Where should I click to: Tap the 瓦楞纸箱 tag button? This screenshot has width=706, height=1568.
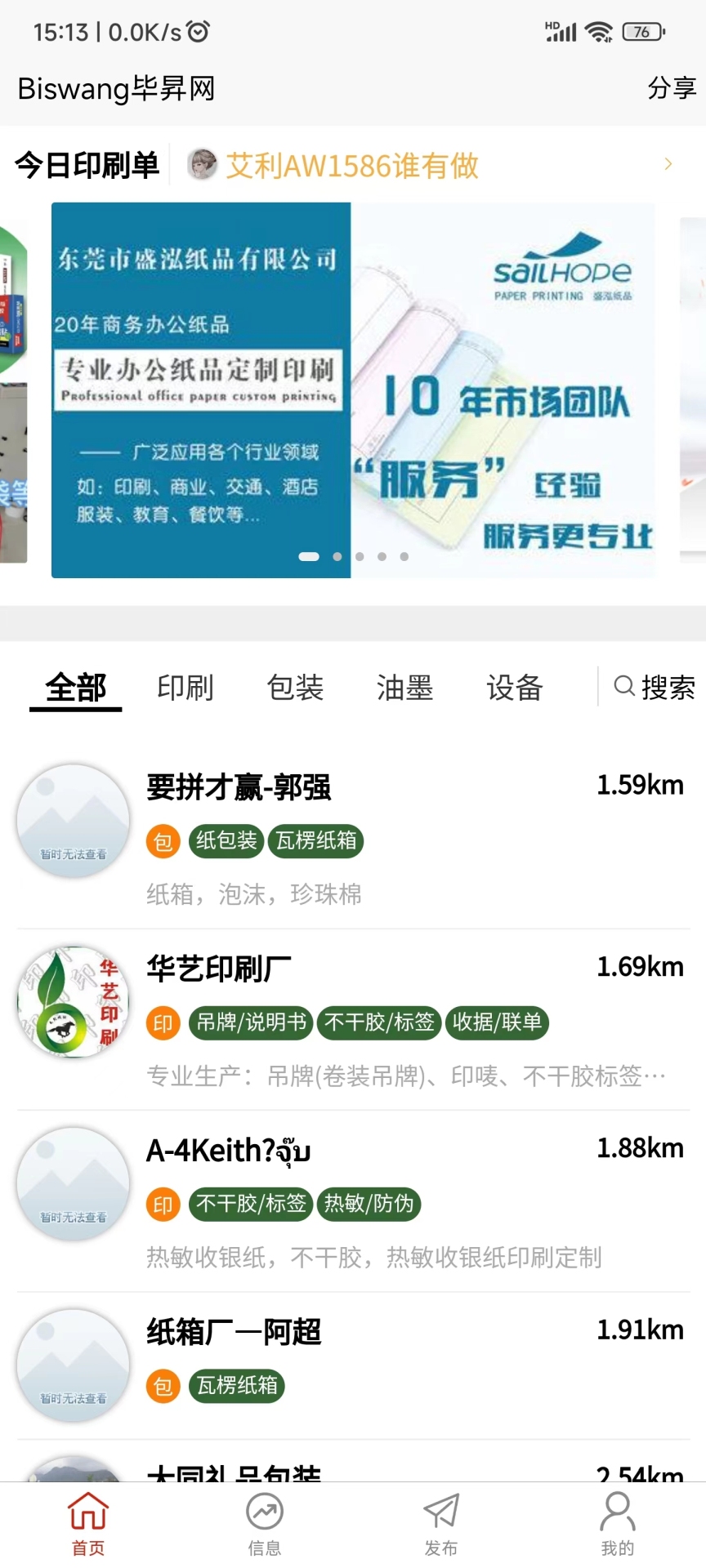coord(316,841)
